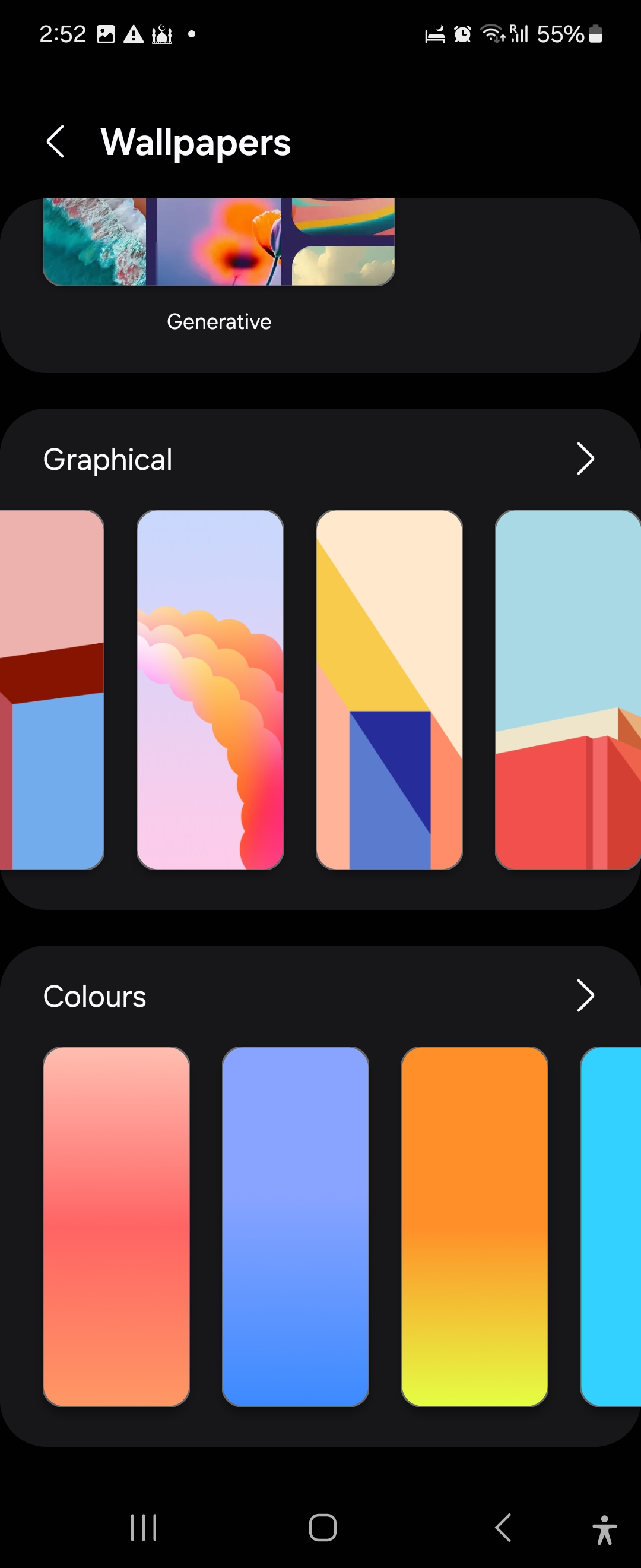Pick the light blue and red building wallpaper
This screenshot has width=641, height=1568.
tap(567, 690)
